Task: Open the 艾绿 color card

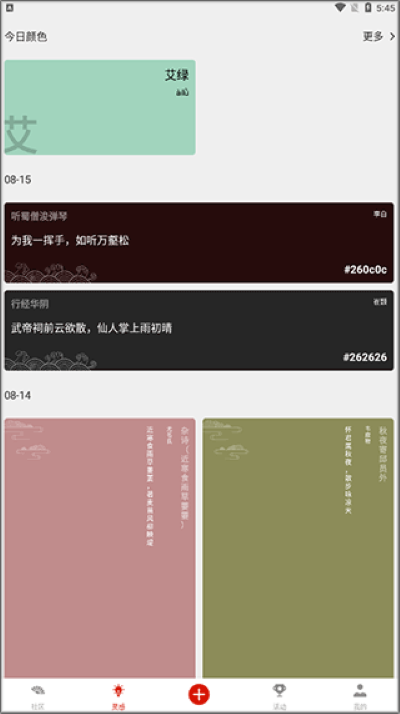Action: (x=100, y=107)
